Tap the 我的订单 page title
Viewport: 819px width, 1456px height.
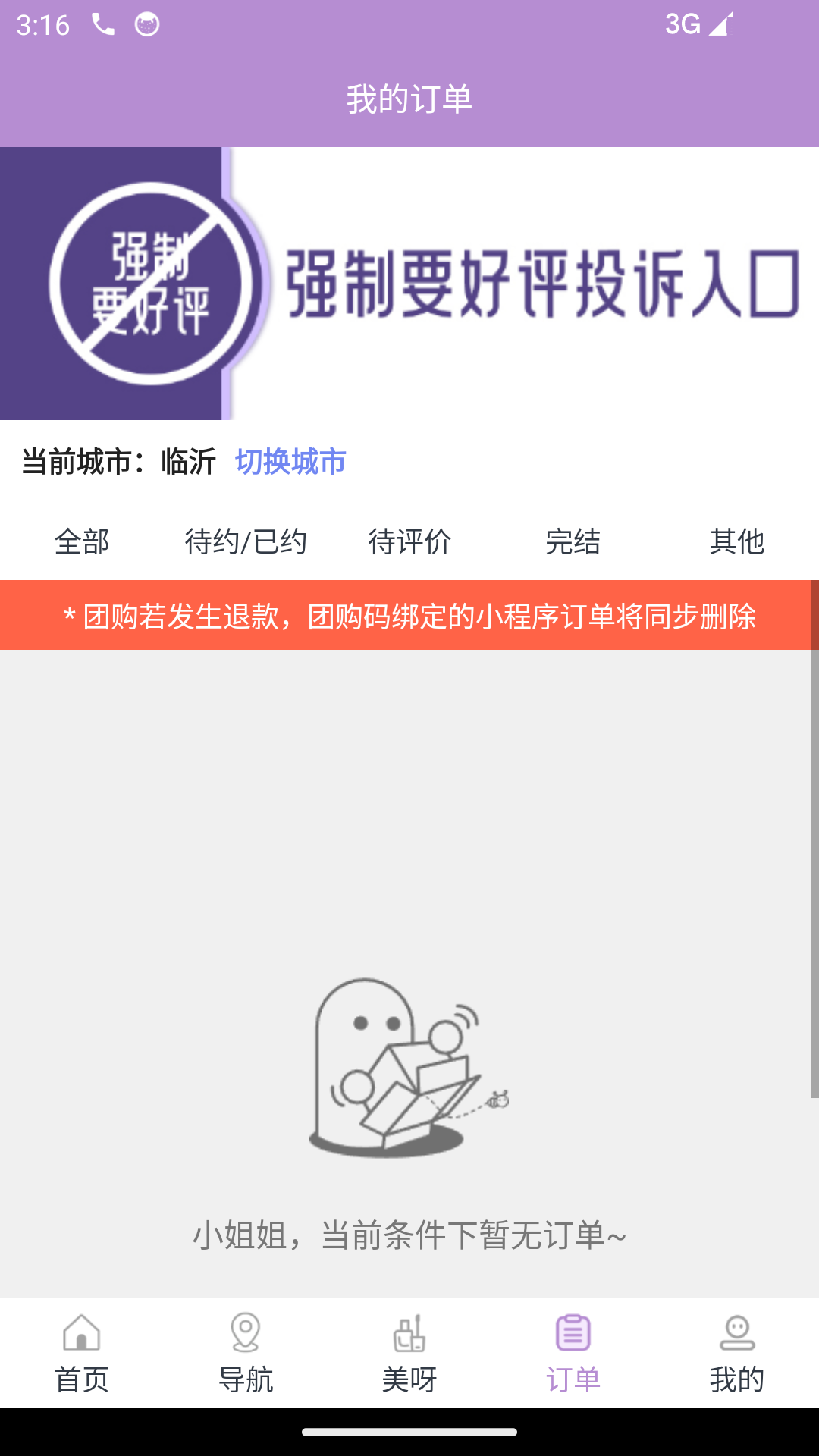pos(409,98)
